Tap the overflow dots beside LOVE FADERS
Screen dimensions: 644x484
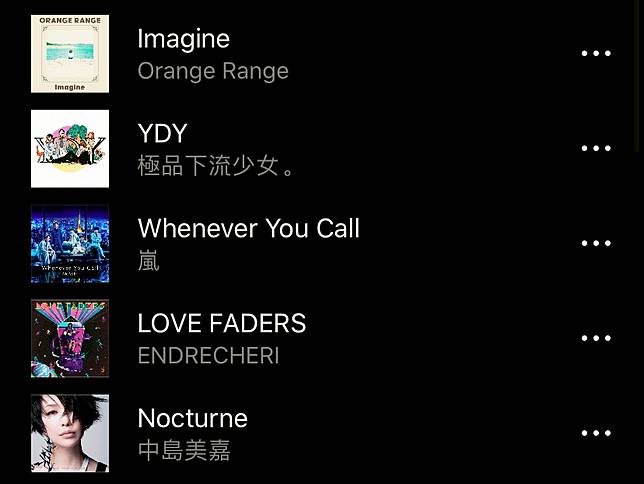[x=596, y=339]
